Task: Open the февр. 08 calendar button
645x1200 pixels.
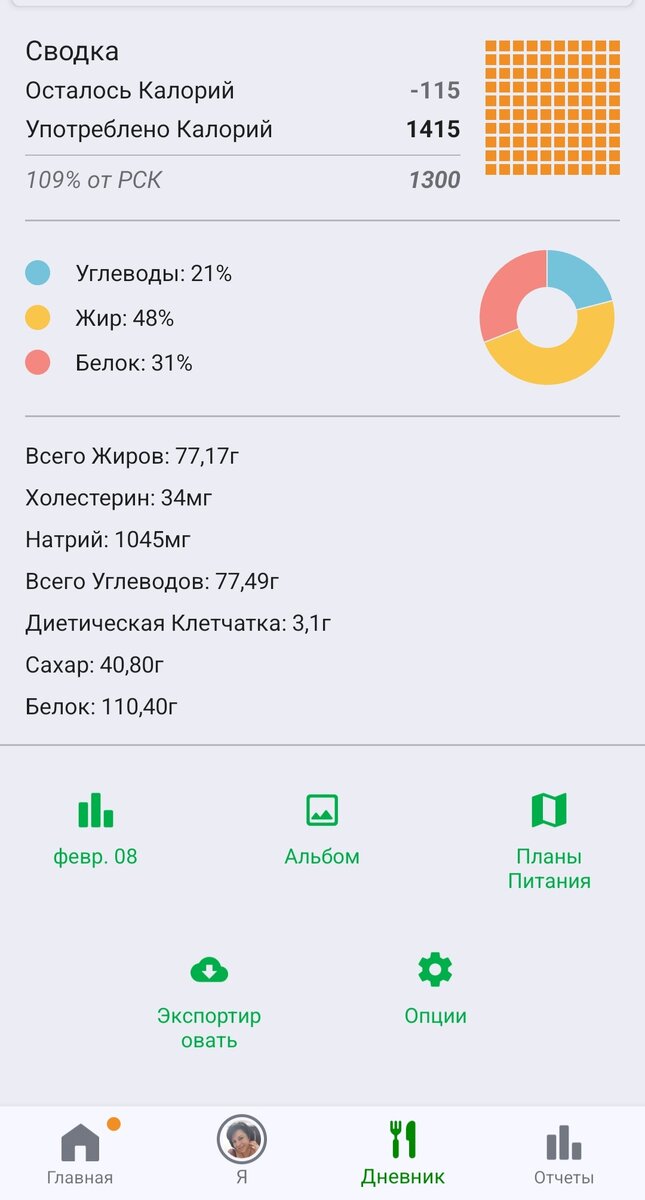Action: pos(95,829)
